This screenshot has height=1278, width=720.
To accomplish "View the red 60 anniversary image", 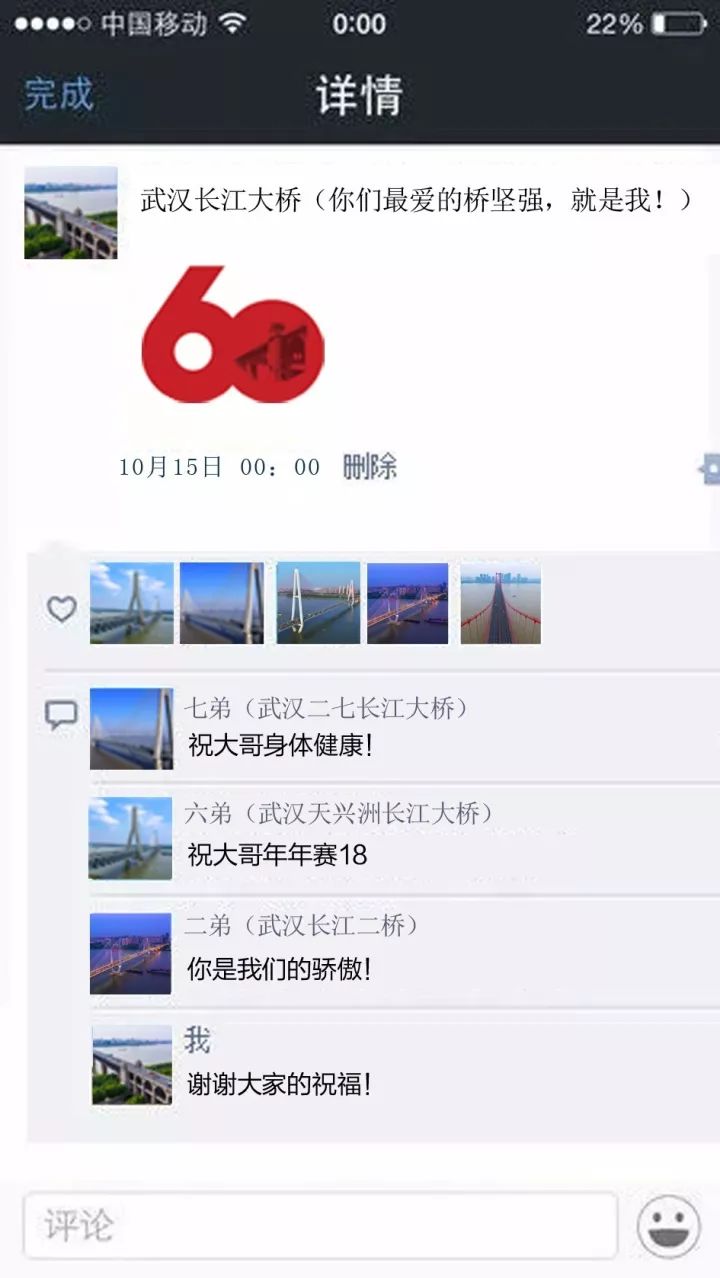I will pyautogui.click(x=233, y=335).
